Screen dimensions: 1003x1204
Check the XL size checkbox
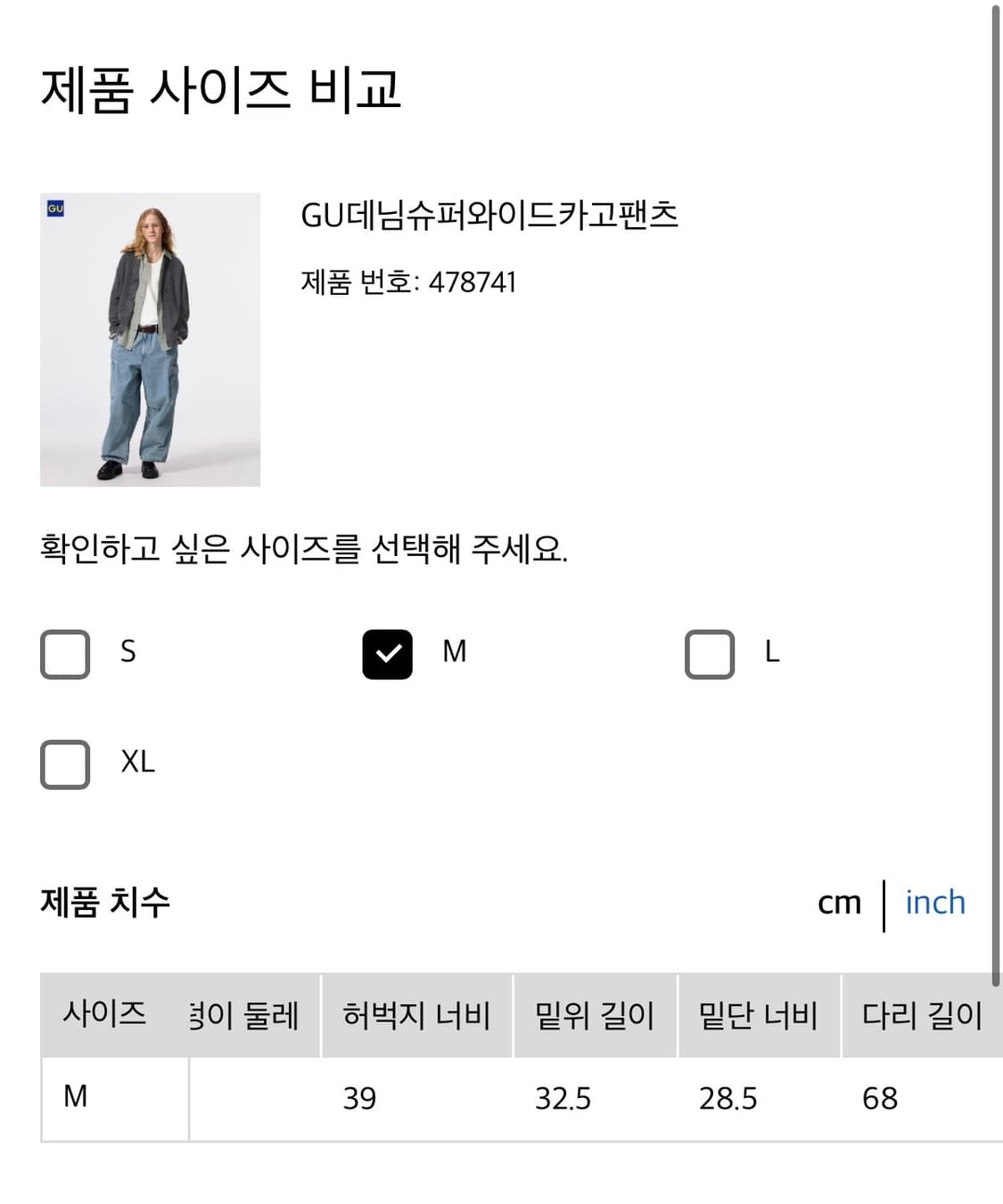[64, 764]
